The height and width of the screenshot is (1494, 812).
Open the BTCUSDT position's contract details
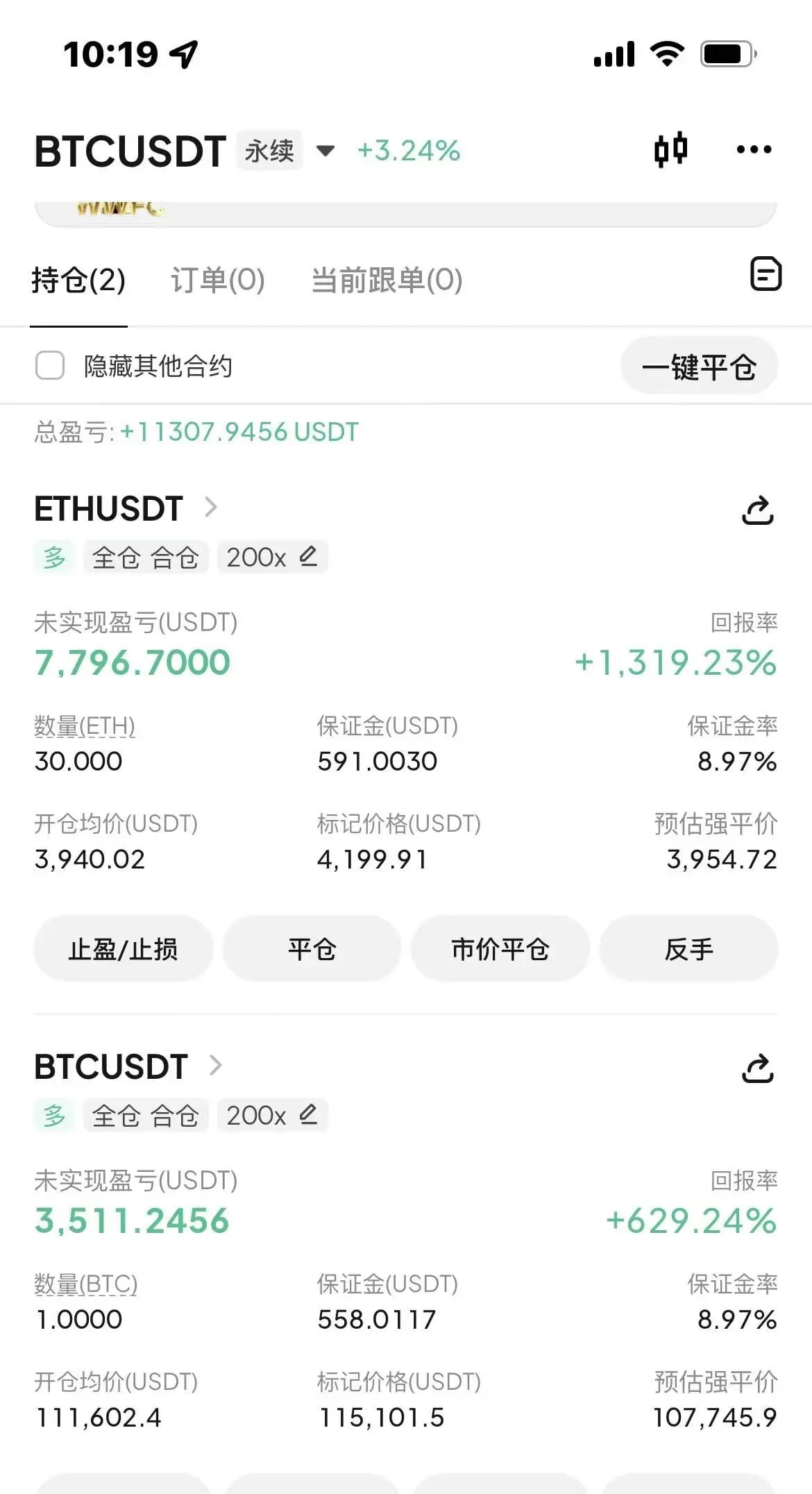pyautogui.click(x=128, y=1066)
